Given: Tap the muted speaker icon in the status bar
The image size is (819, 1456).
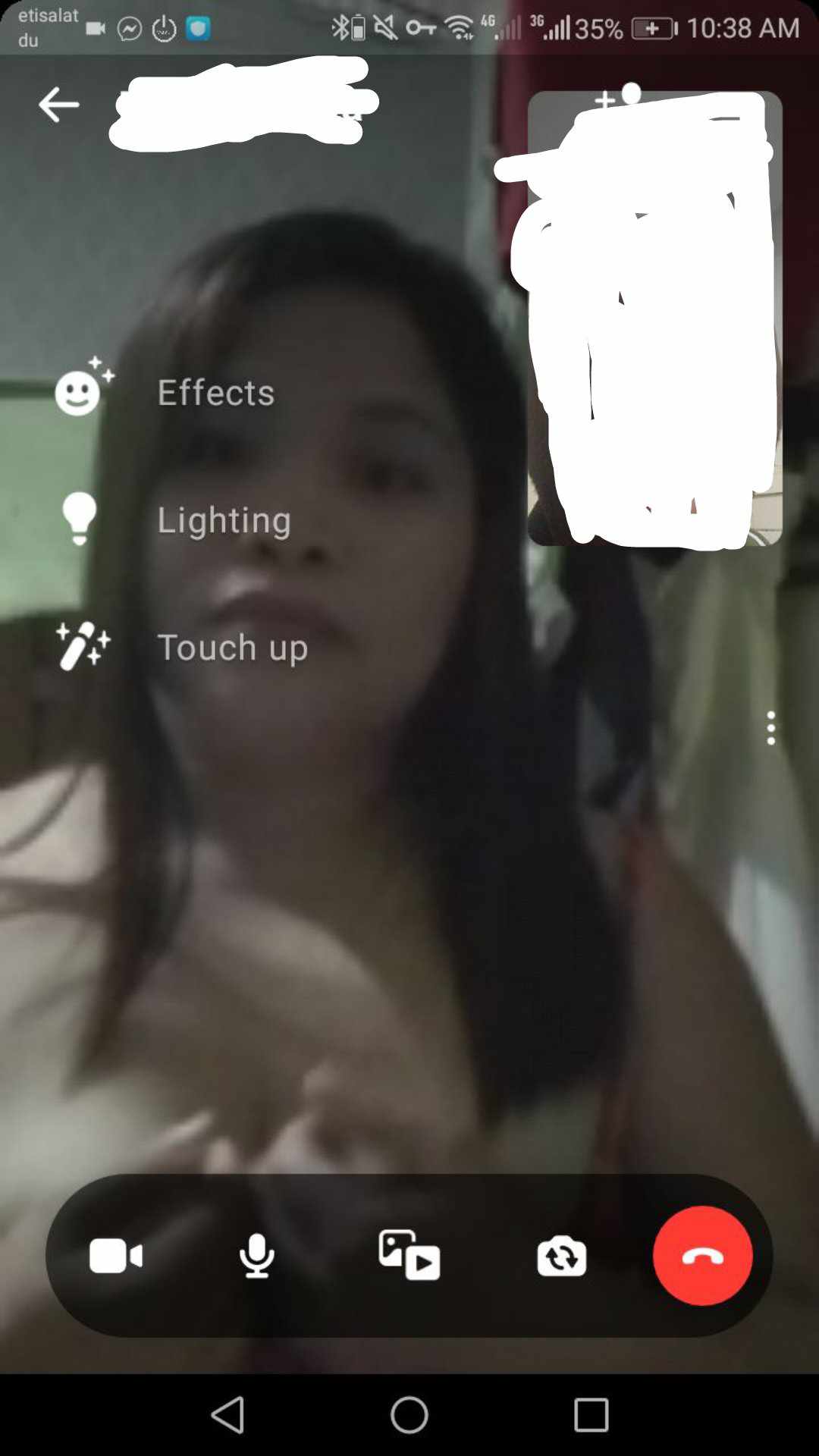Looking at the screenshot, I should tap(384, 27).
